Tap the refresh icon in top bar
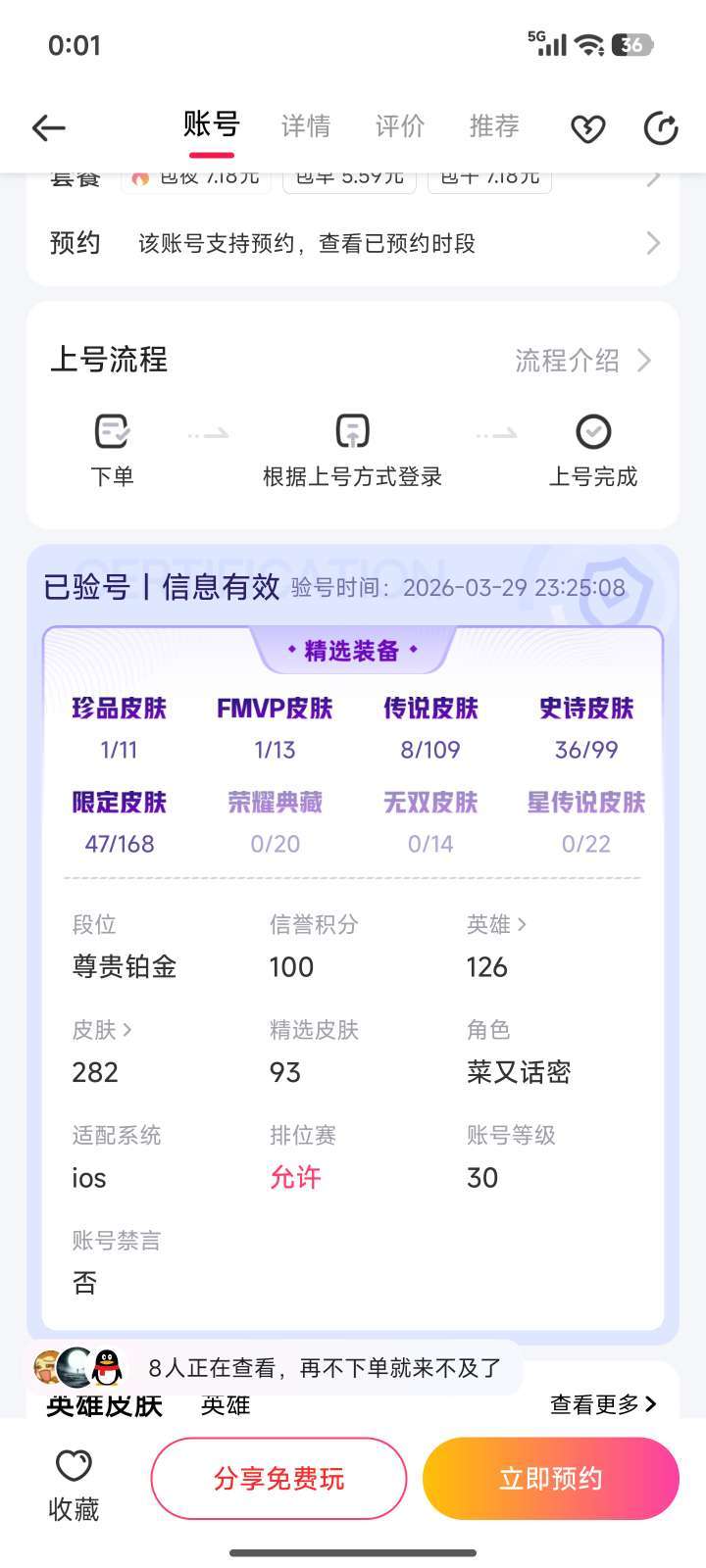 tap(662, 128)
